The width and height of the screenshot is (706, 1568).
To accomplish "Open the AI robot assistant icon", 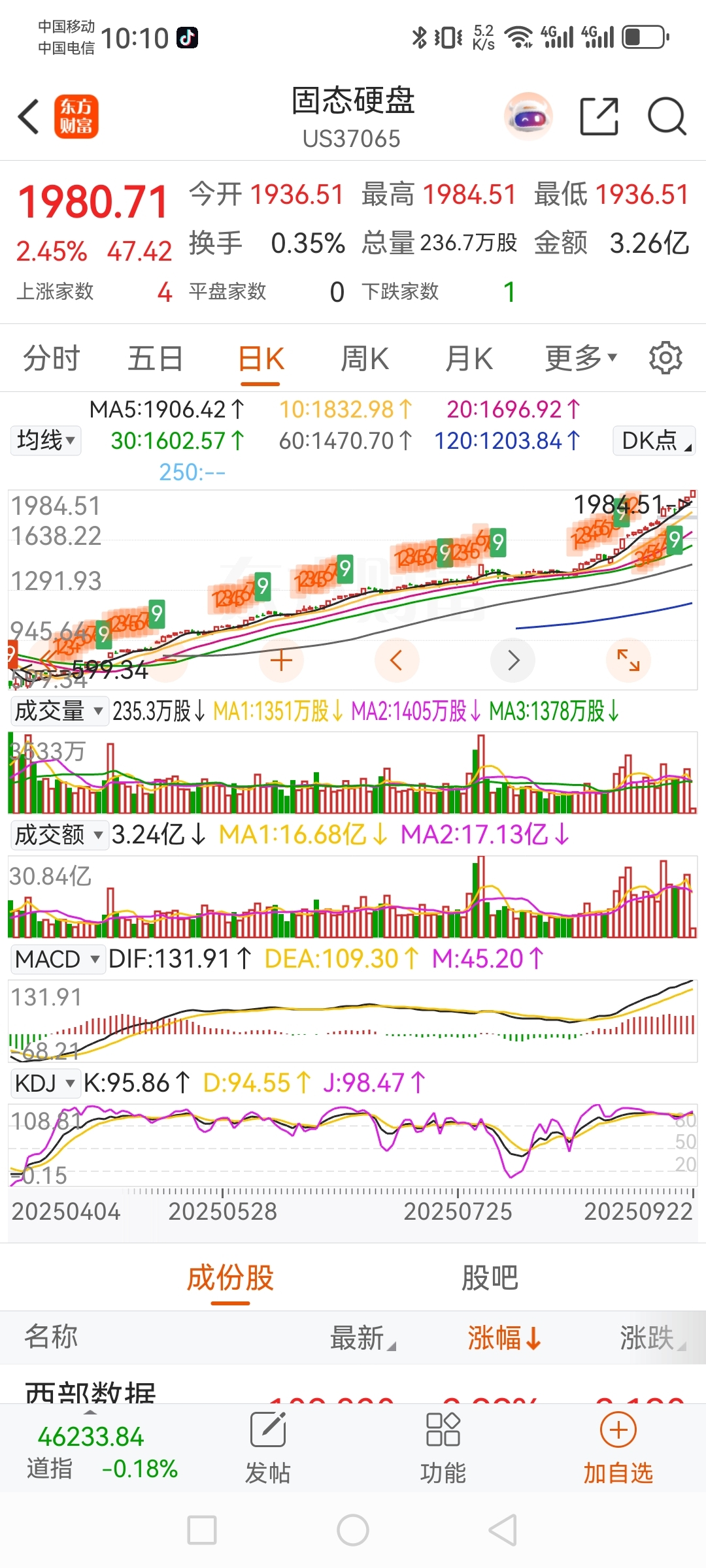I will [x=528, y=117].
